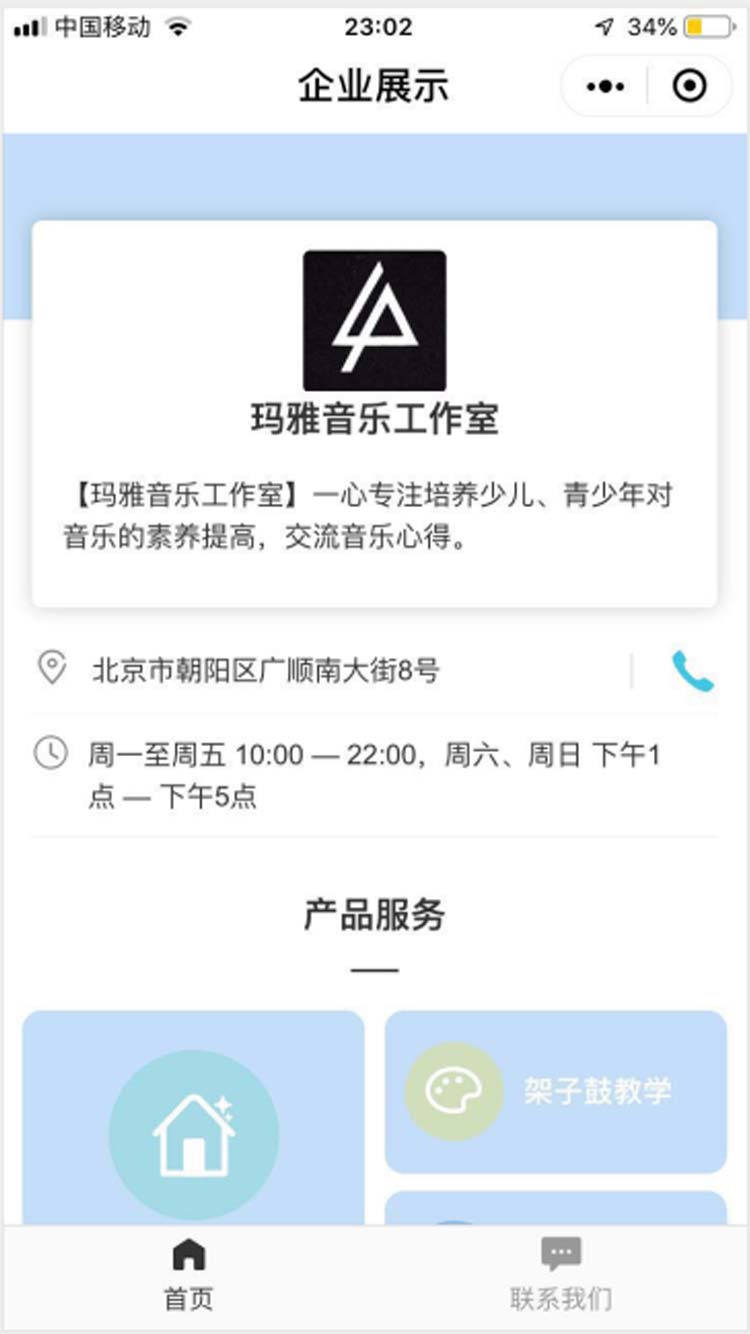Open the mini program options via three-dot menu
Viewport: 750px width, 1334px height.
point(604,85)
